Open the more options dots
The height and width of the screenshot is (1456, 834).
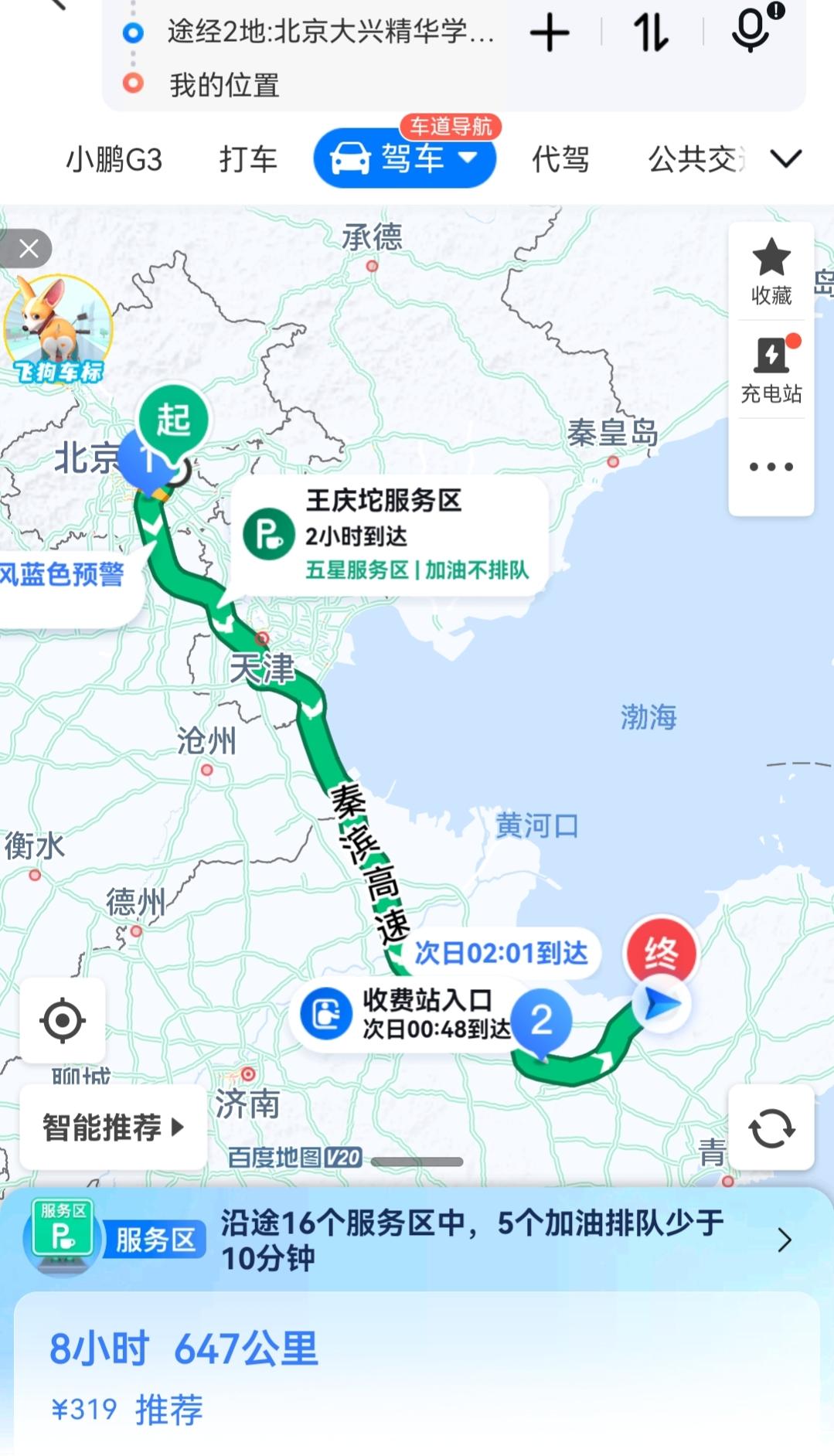[771, 467]
